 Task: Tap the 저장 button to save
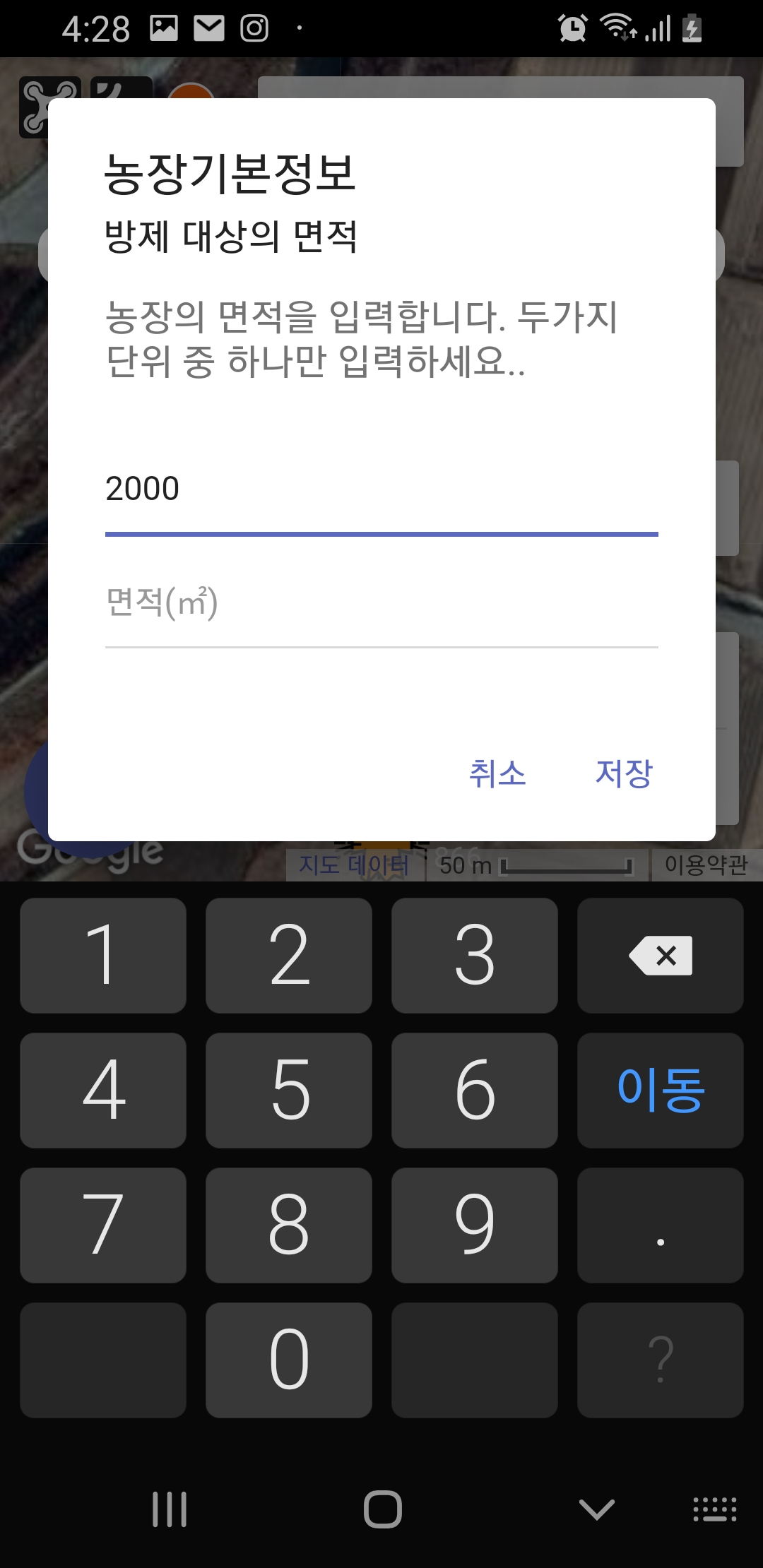624,773
